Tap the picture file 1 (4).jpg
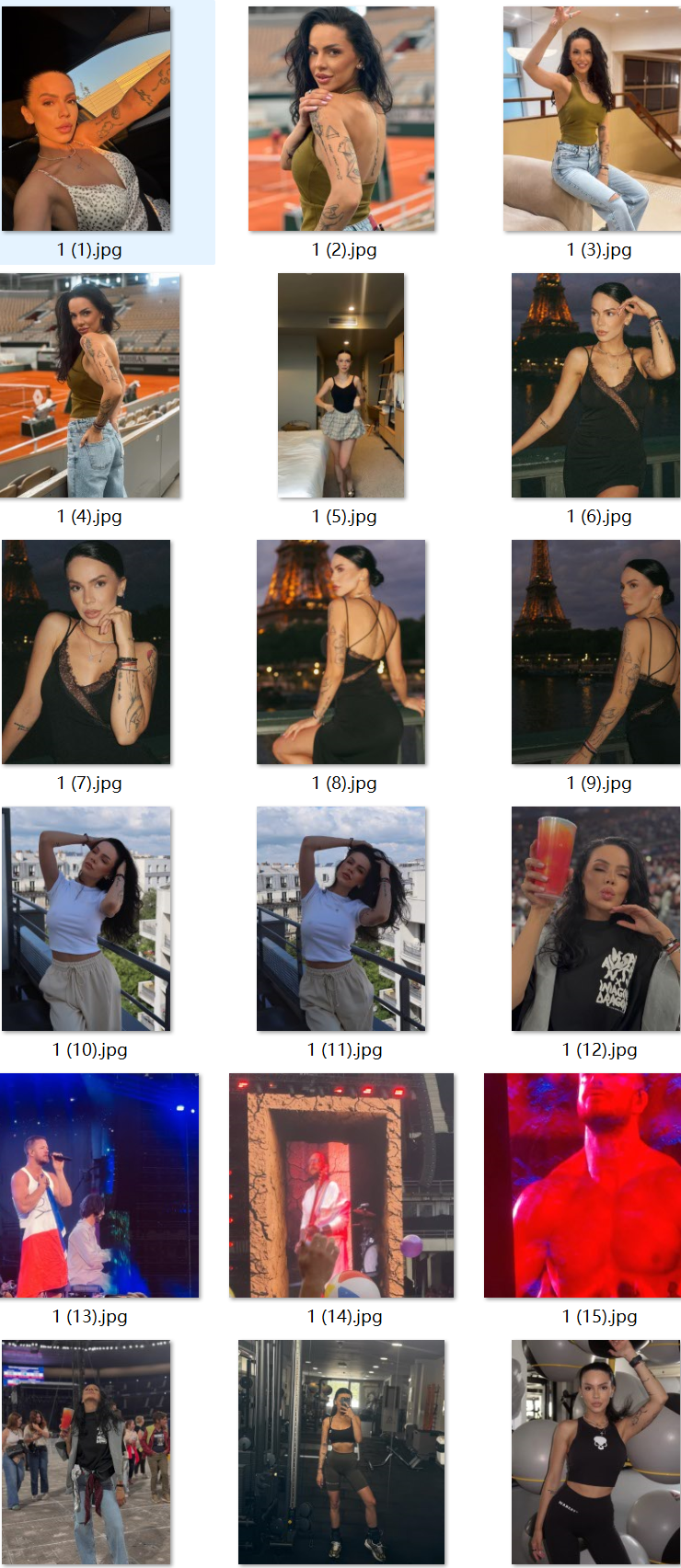 coord(89,385)
